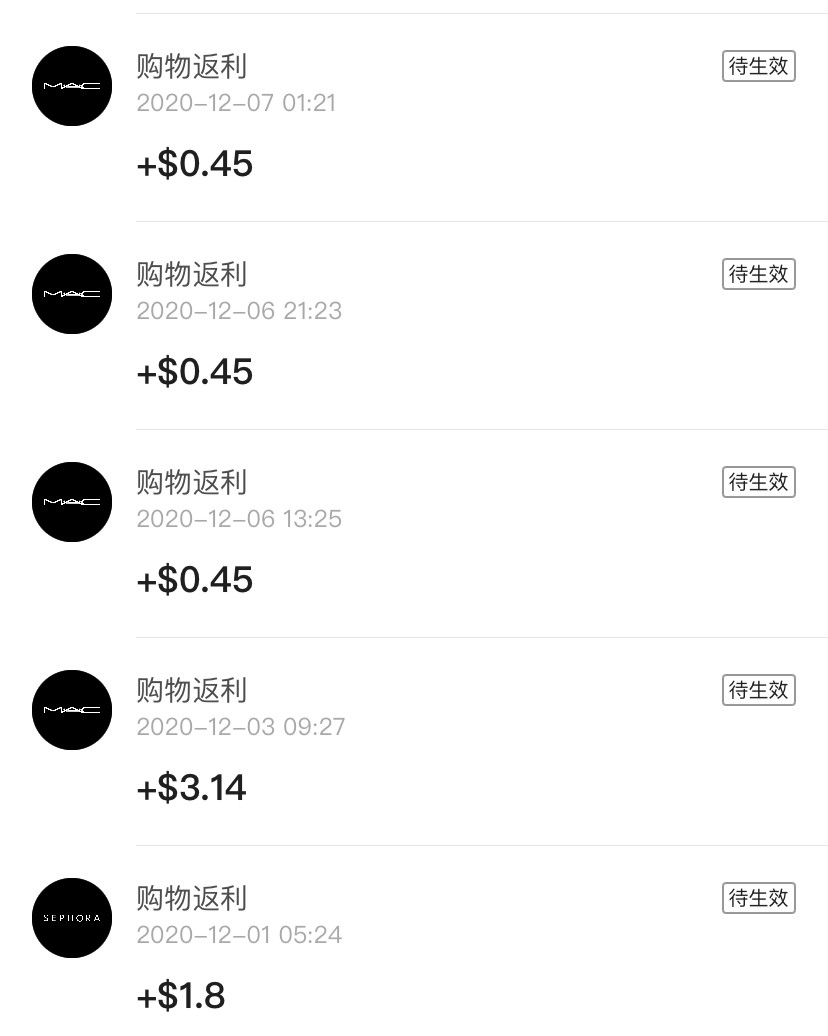Select the MAC brand icon on the first transaction
This screenshot has height=1036, width=828.
pos(71,86)
